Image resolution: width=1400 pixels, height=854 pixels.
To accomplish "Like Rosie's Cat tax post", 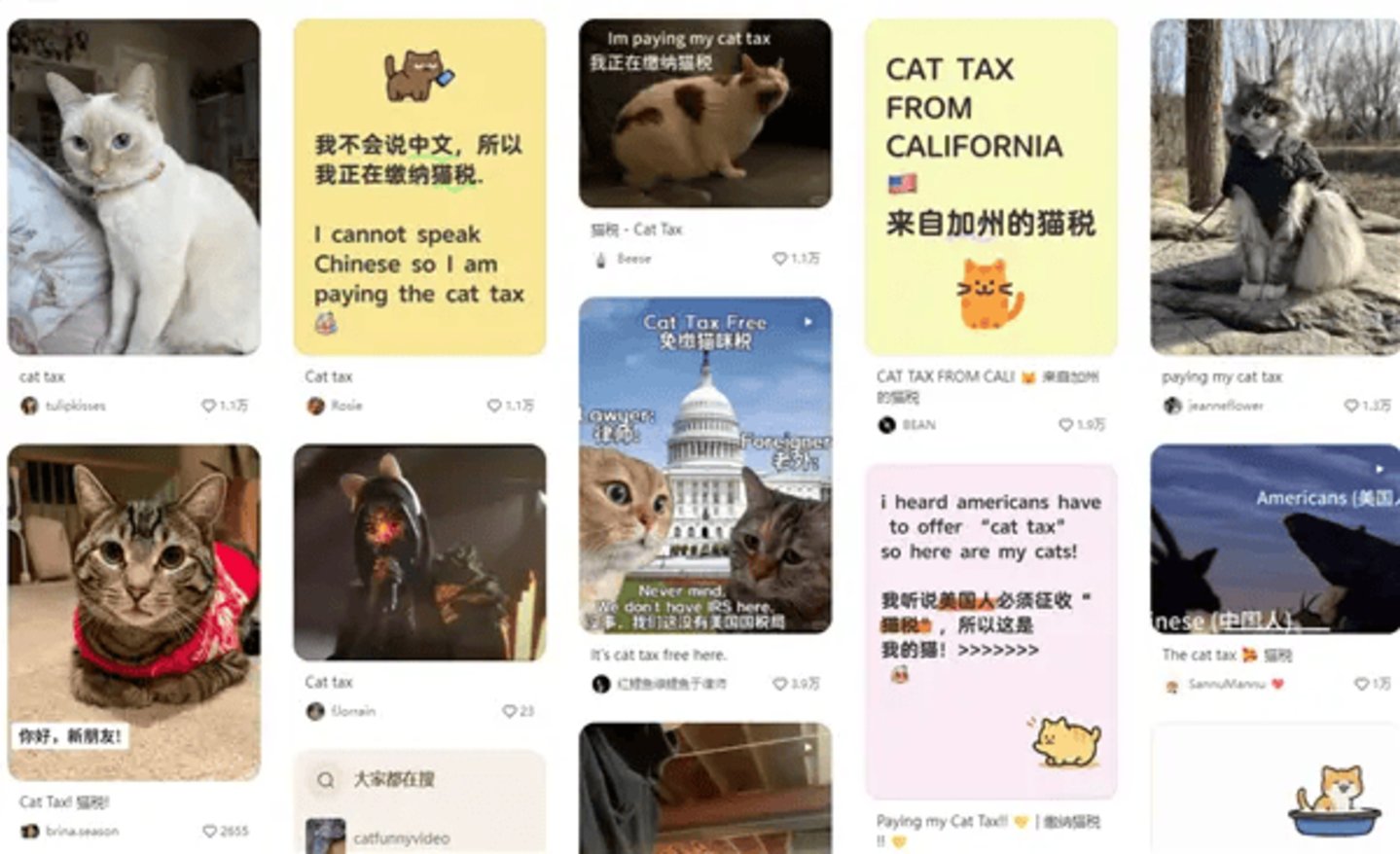I will (494, 406).
